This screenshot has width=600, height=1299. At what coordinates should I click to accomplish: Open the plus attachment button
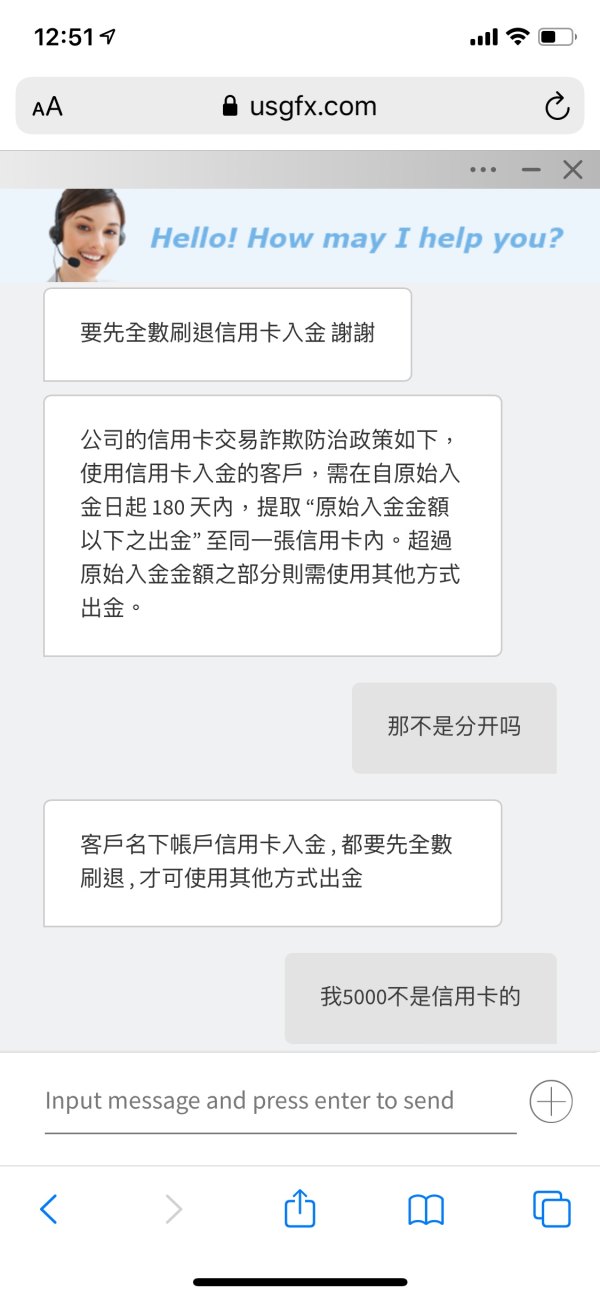[x=551, y=1101]
